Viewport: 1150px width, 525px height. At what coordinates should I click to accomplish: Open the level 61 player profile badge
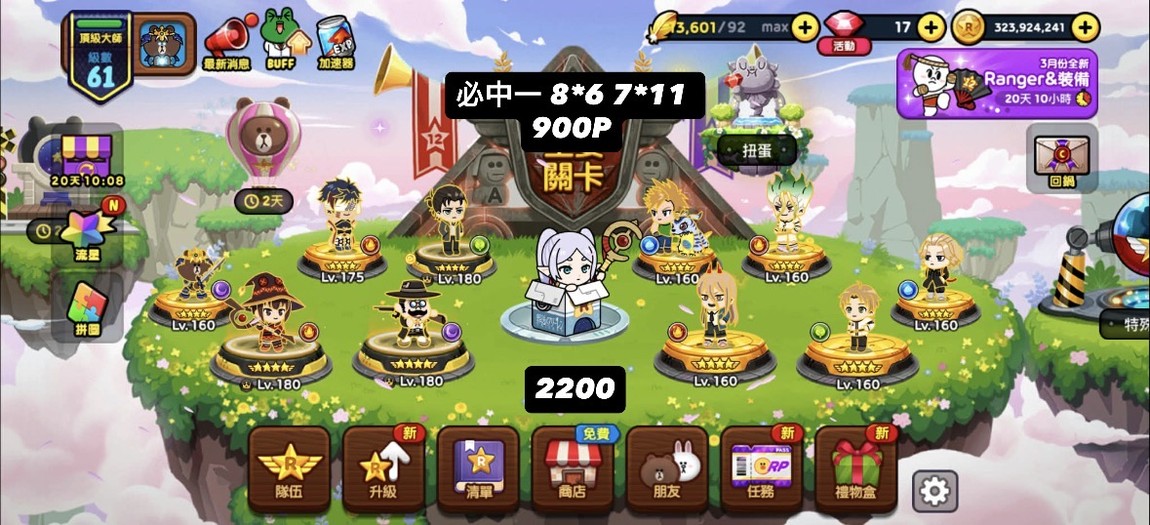point(100,57)
